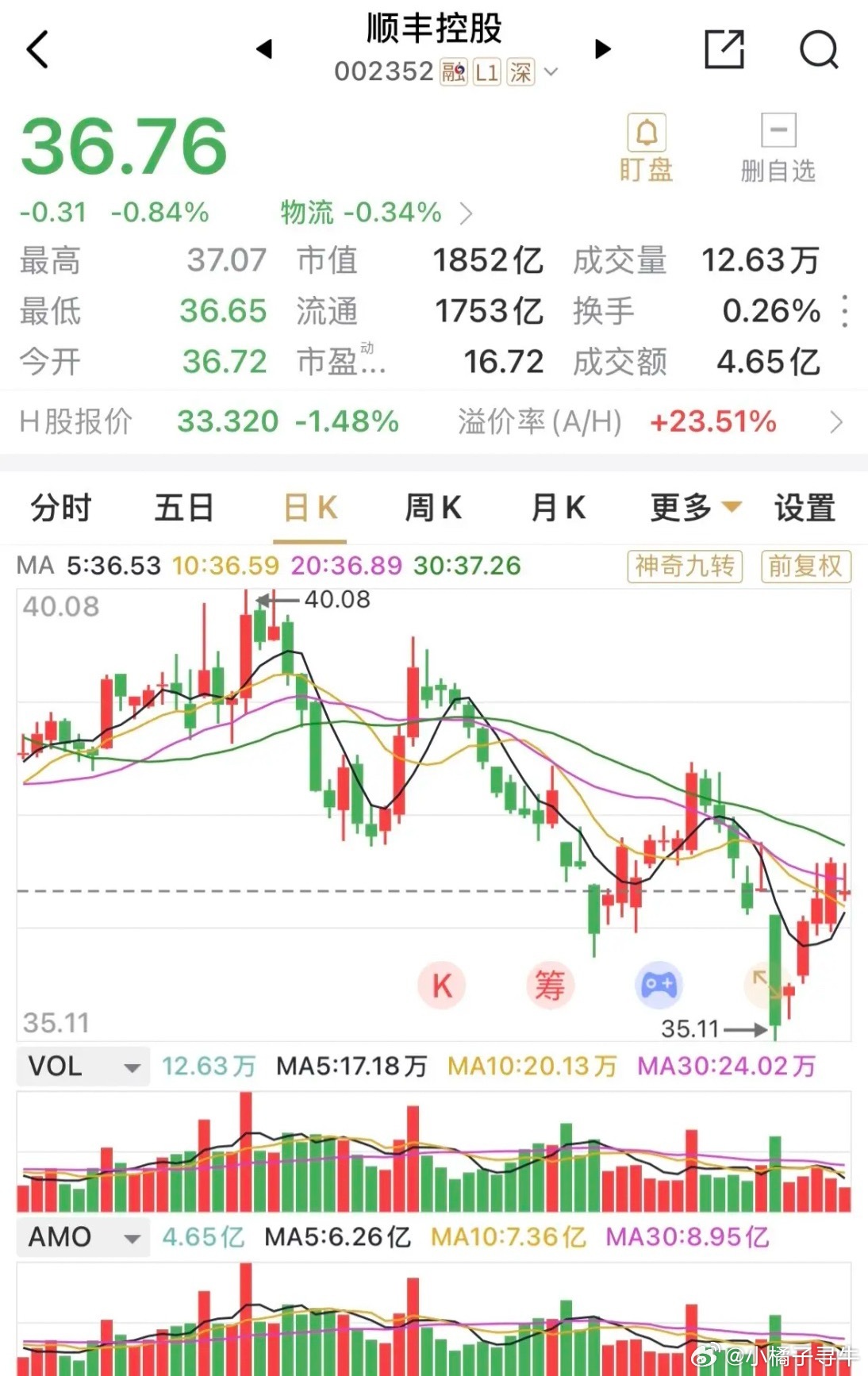The image size is (868, 1376).
Task: Enable the 融 margin trading badge
Action: coord(453,72)
